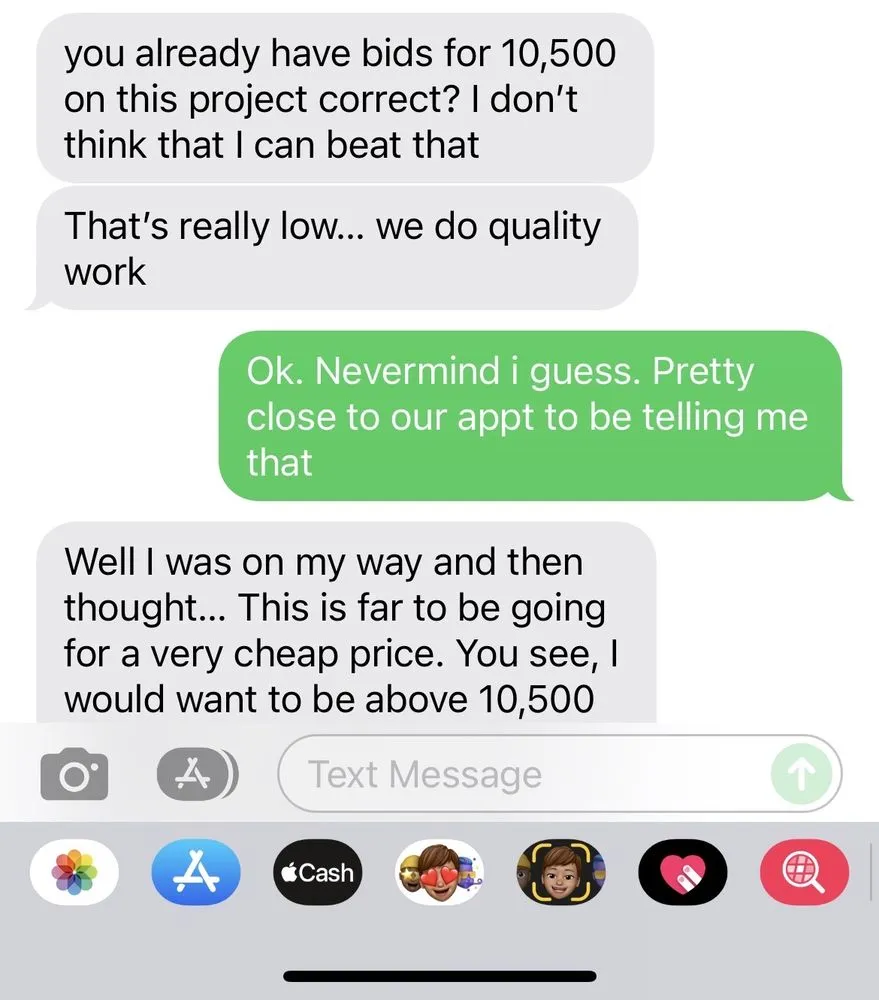
Task: Open Apple Cash in the app strip
Action: coord(317,872)
